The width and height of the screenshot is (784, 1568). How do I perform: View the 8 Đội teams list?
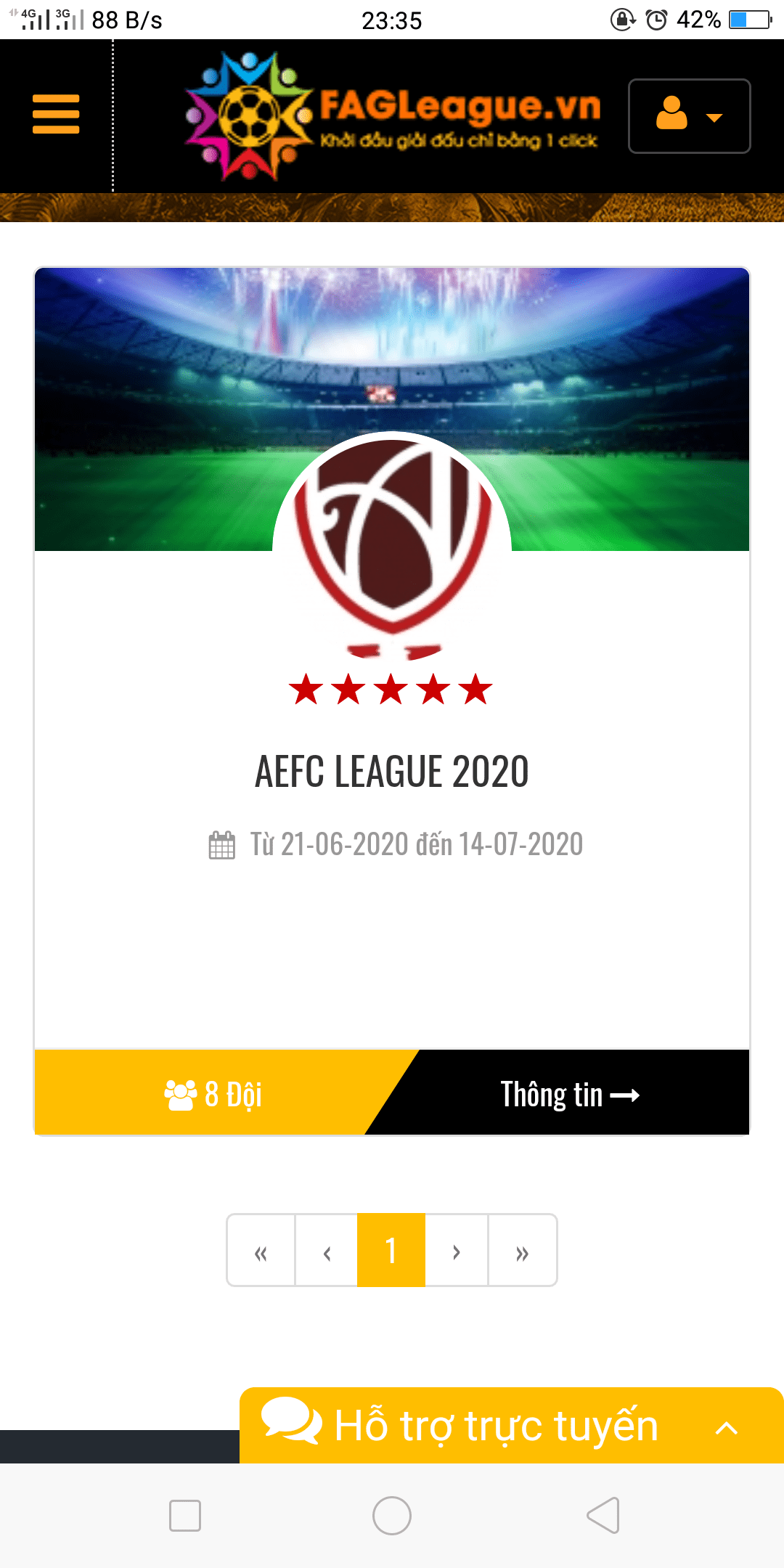pyautogui.click(x=214, y=1094)
